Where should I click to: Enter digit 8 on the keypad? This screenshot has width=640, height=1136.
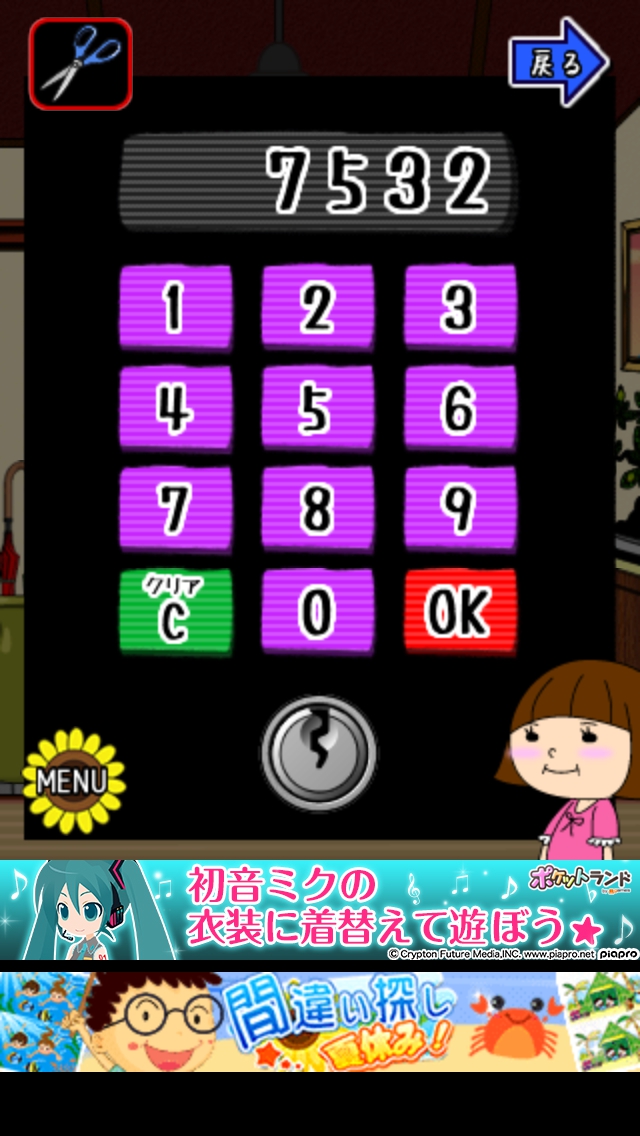point(317,510)
